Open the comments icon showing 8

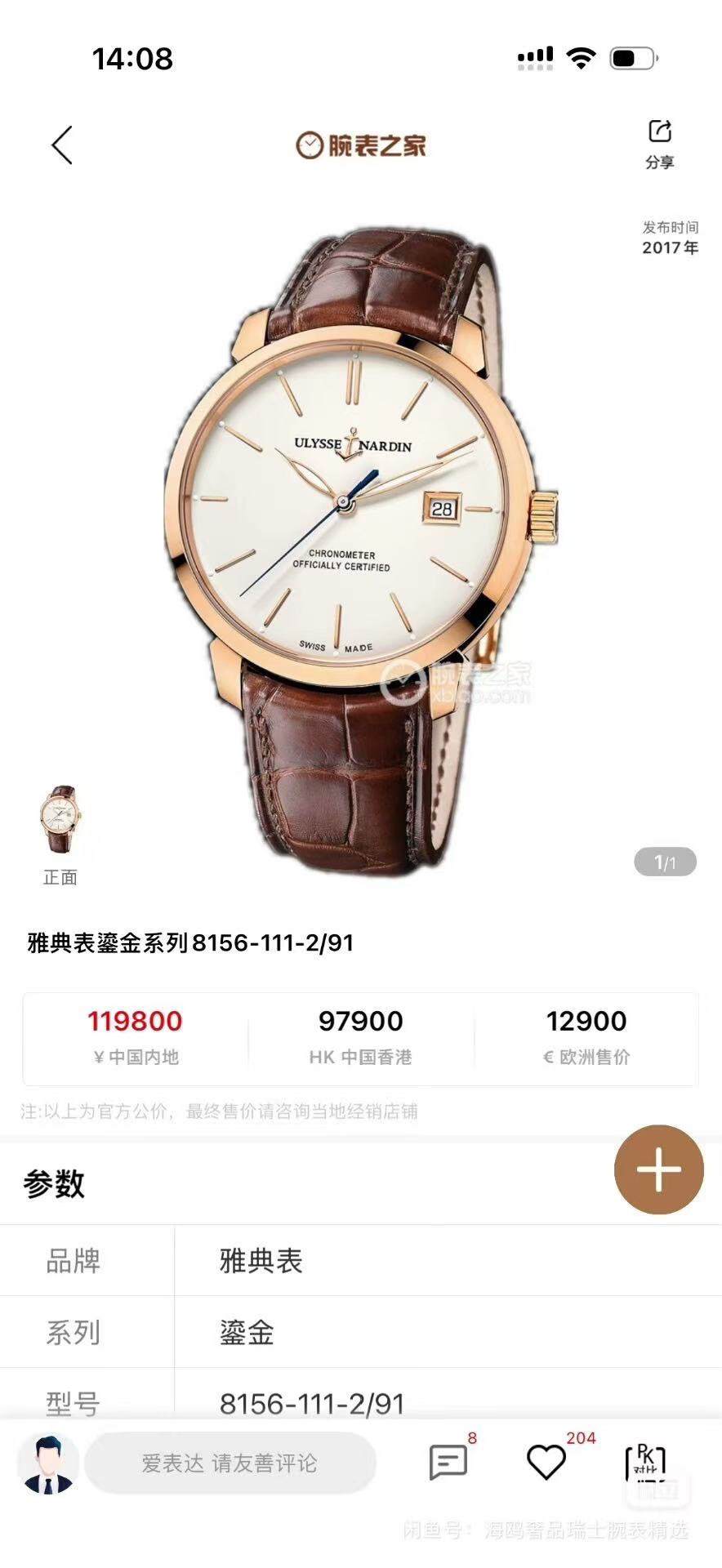448,1462
